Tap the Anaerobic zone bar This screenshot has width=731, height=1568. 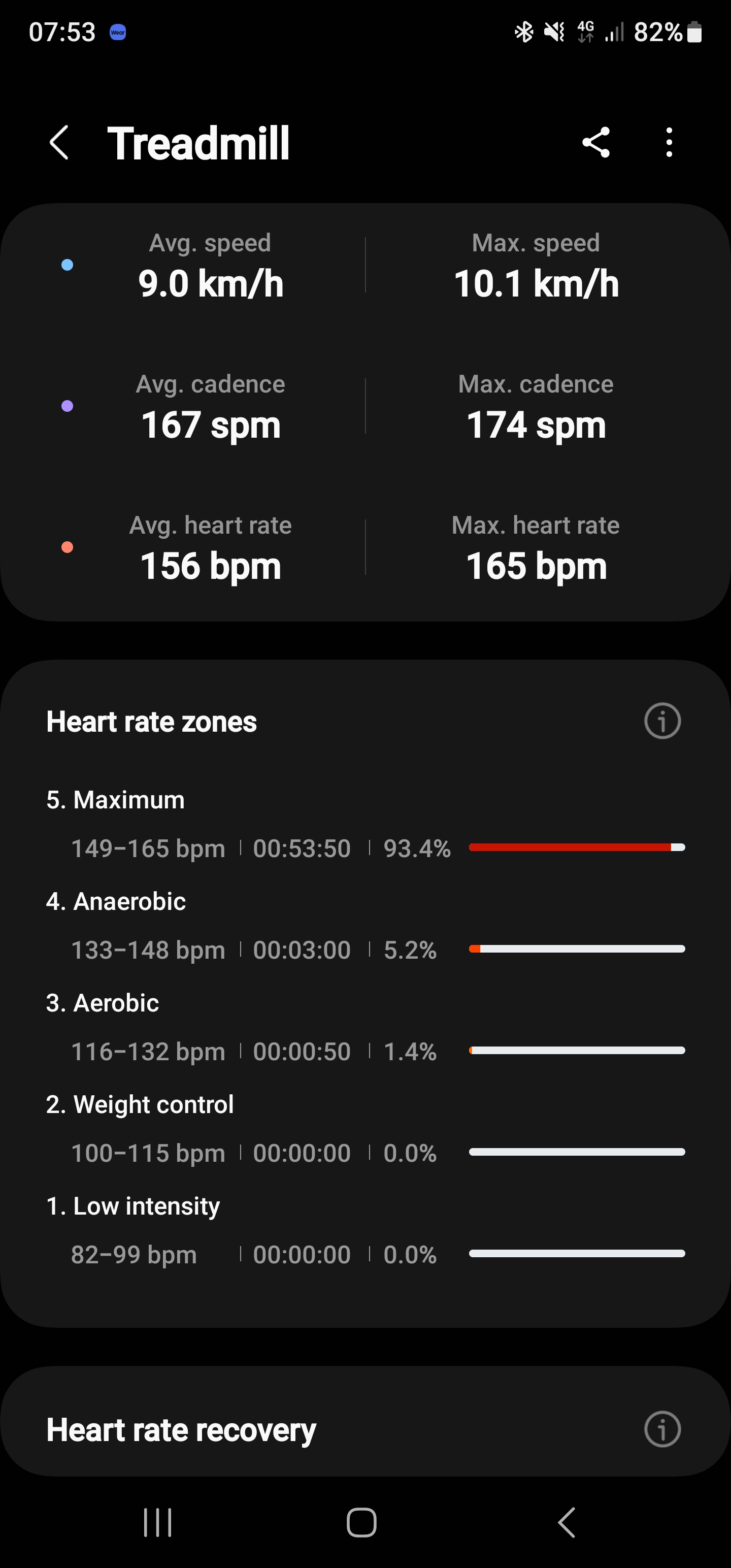pyautogui.click(x=577, y=949)
